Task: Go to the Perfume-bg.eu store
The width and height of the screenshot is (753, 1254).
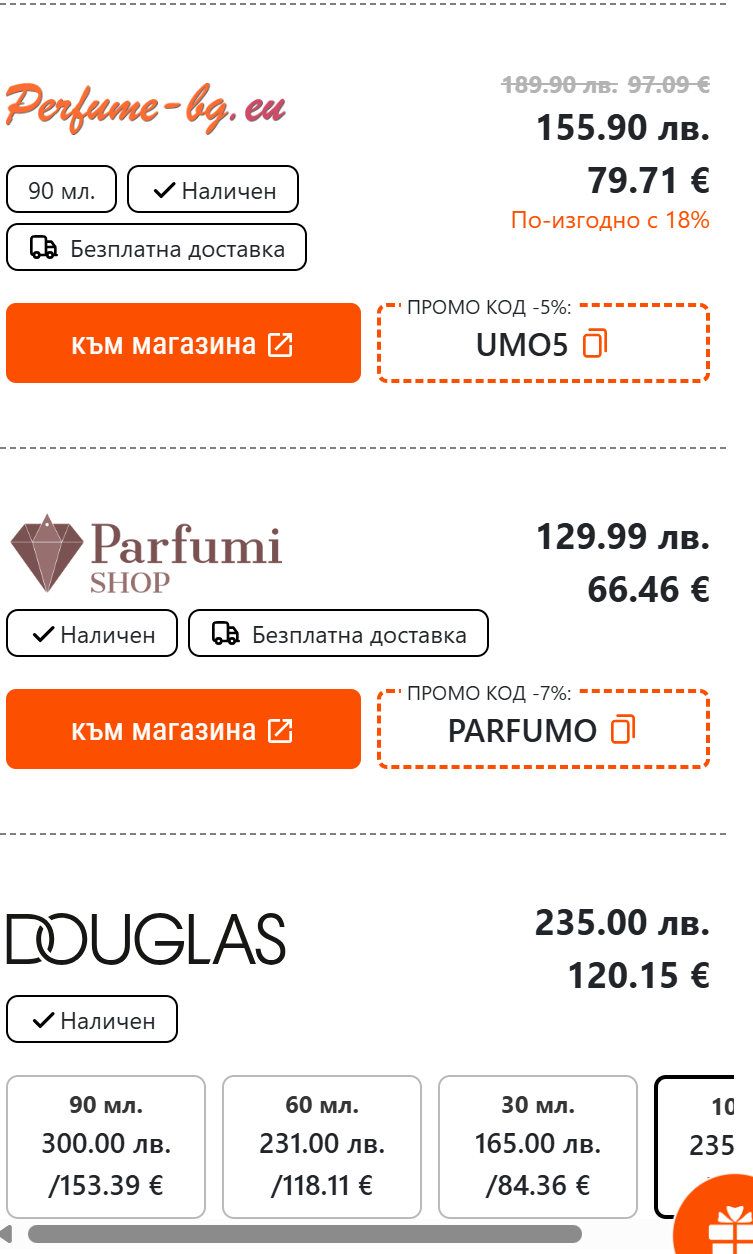Action: click(183, 343)
